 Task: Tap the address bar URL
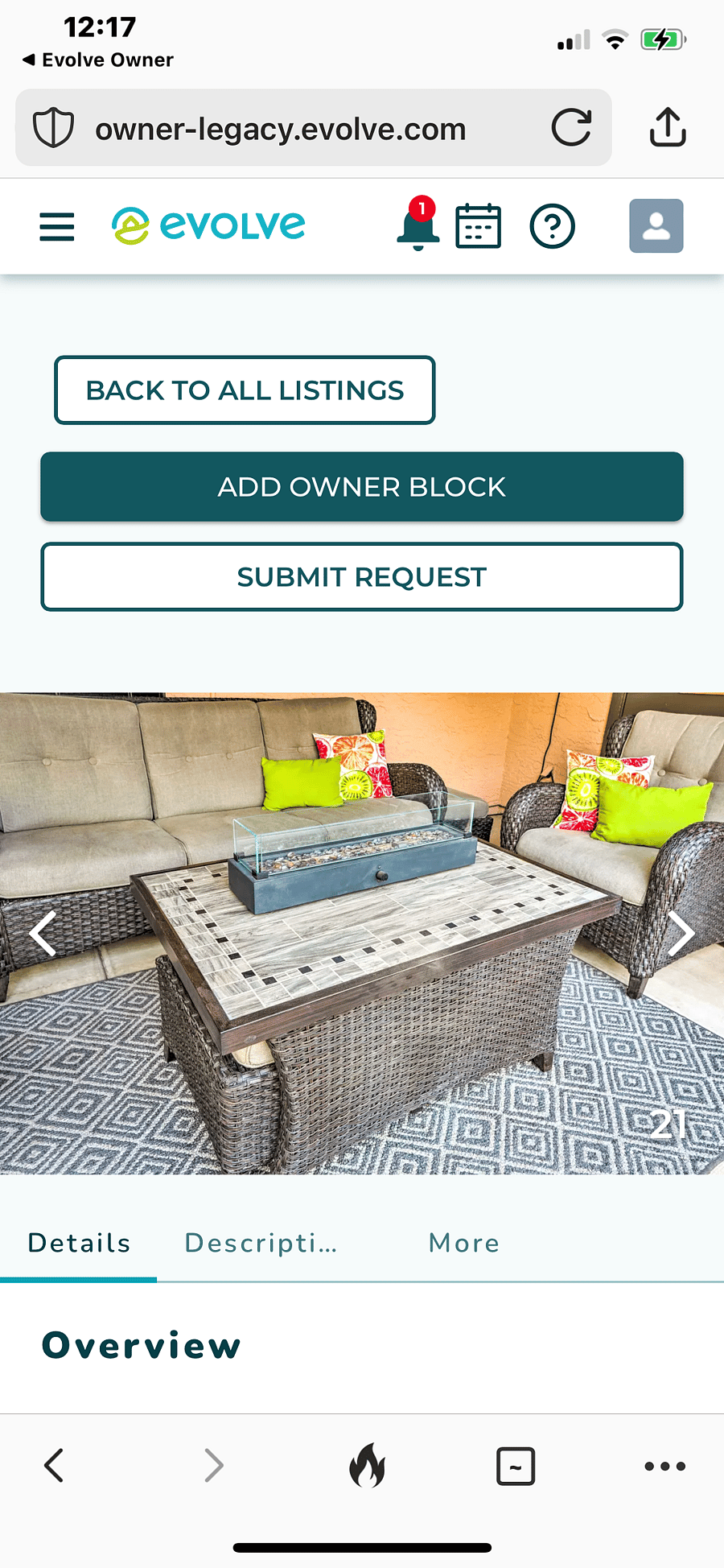pyautogui.click(x=280, y=129)
